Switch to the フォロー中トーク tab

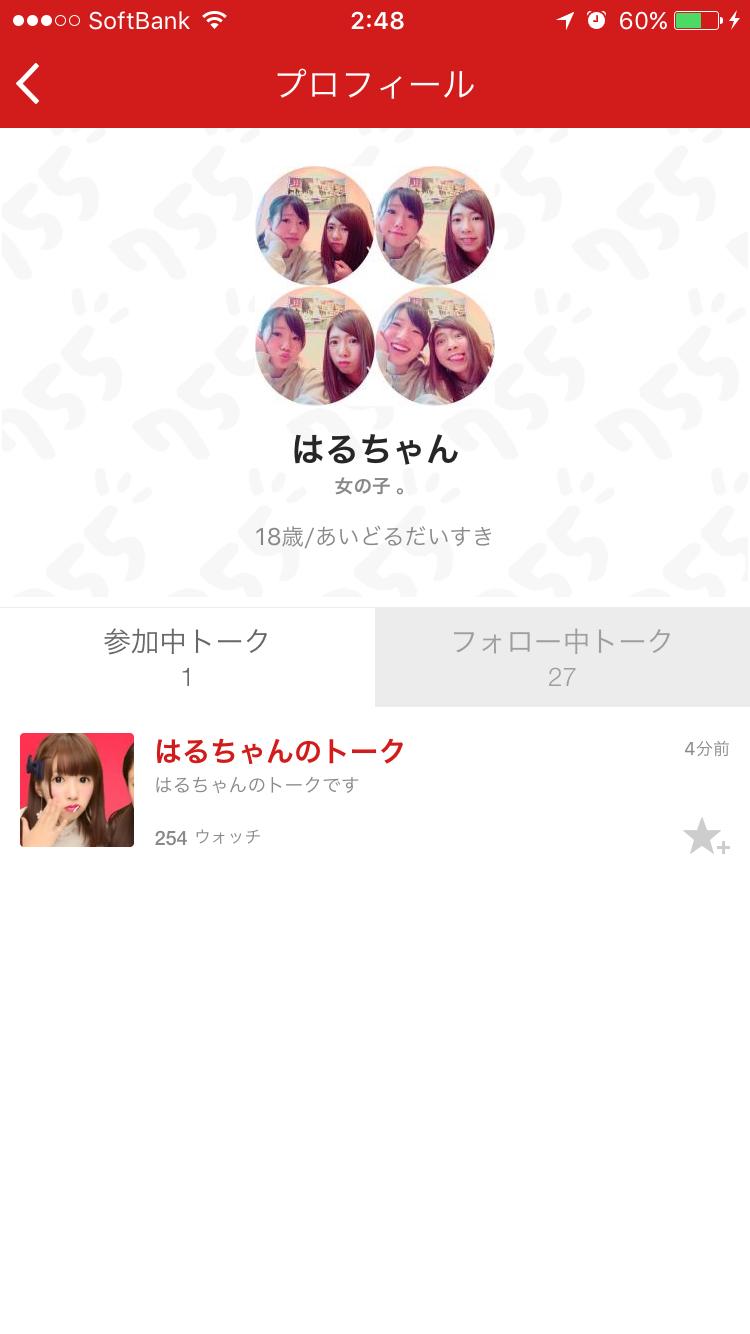[x=562, y=657]
